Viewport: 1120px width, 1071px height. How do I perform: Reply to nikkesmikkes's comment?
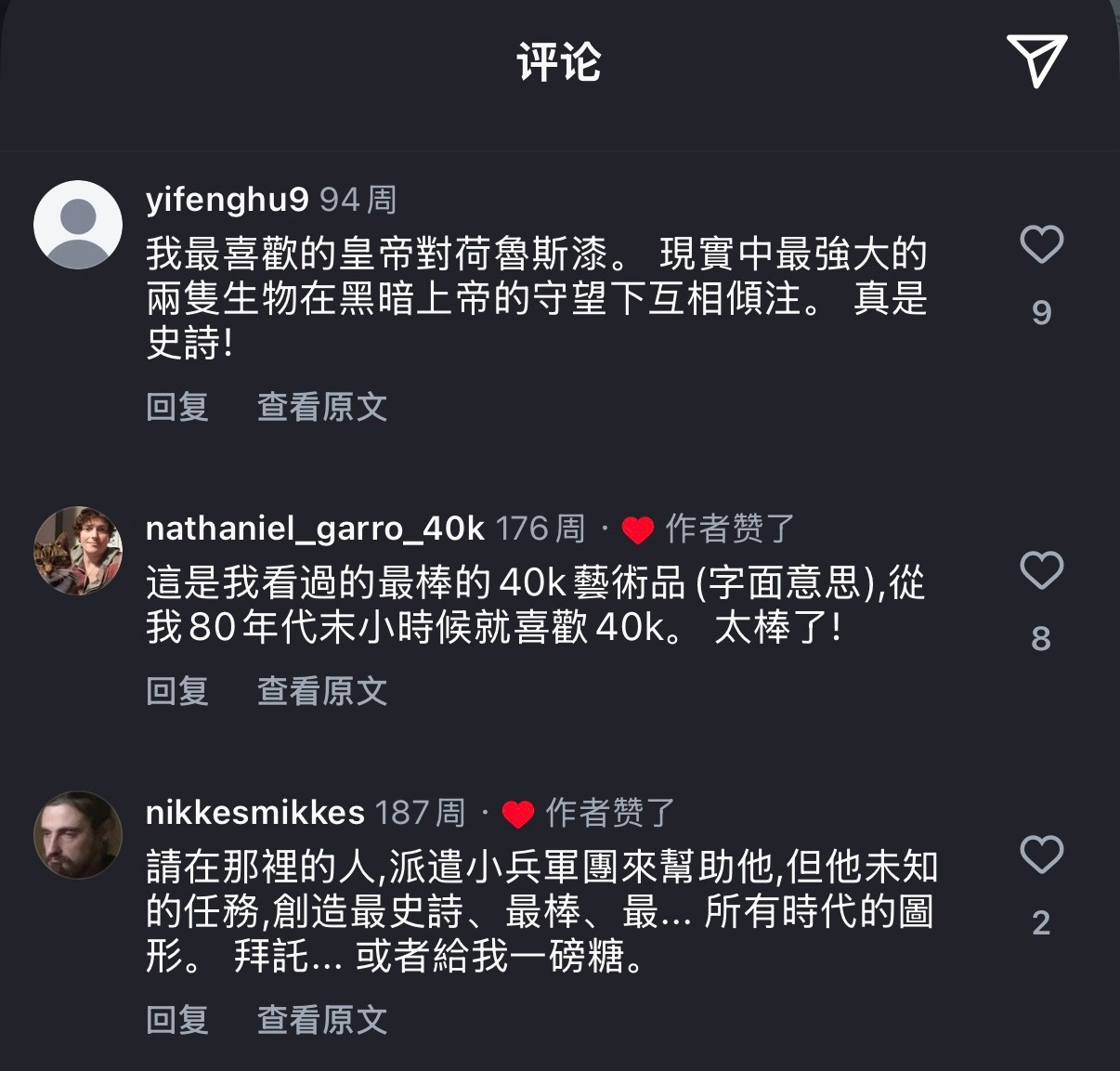point(177,1020)
